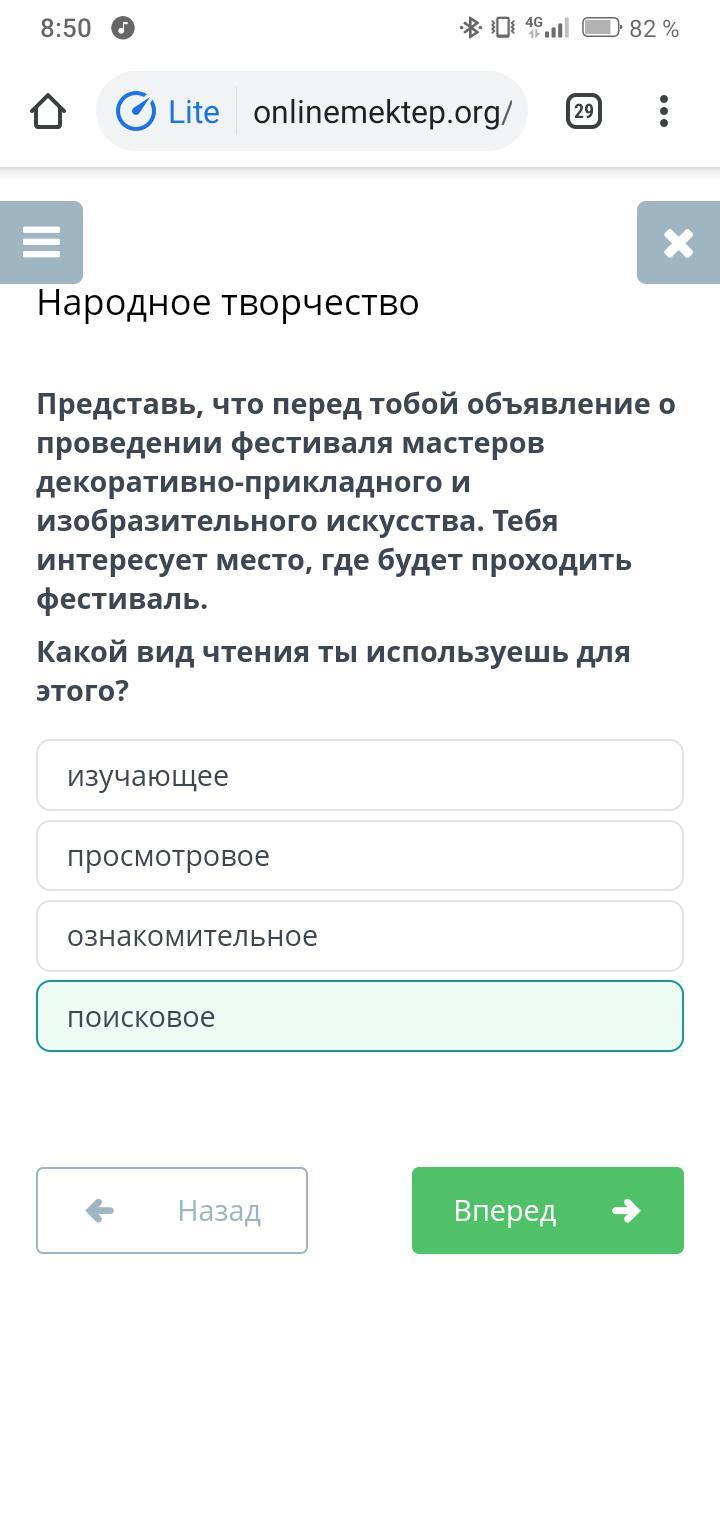The image size is (720, 1520).
Task: Pick the answer поисковое
Action: [360, 1016]
